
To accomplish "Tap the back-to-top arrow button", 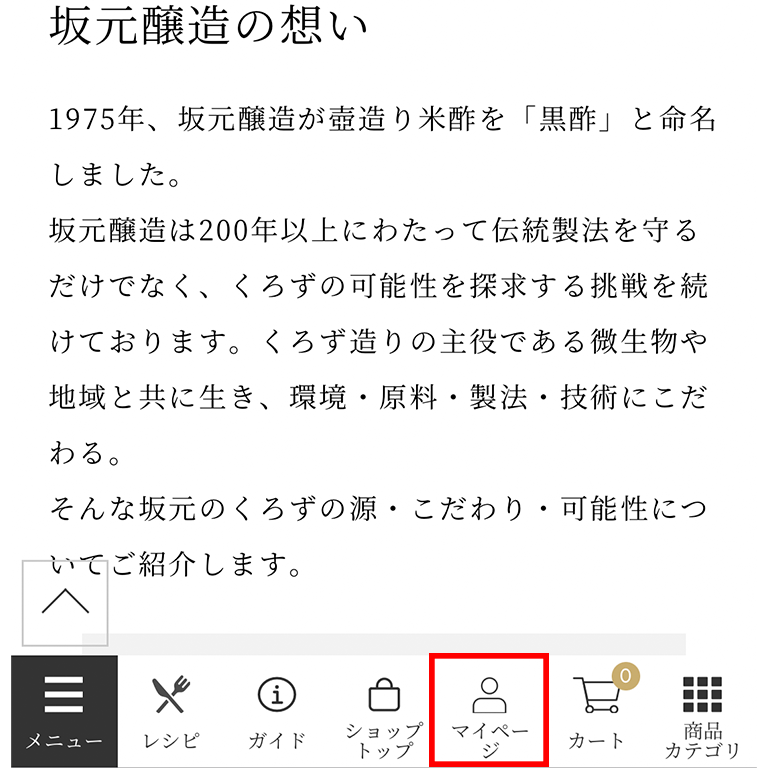I will pyautogui.click(x=65, y=602).
